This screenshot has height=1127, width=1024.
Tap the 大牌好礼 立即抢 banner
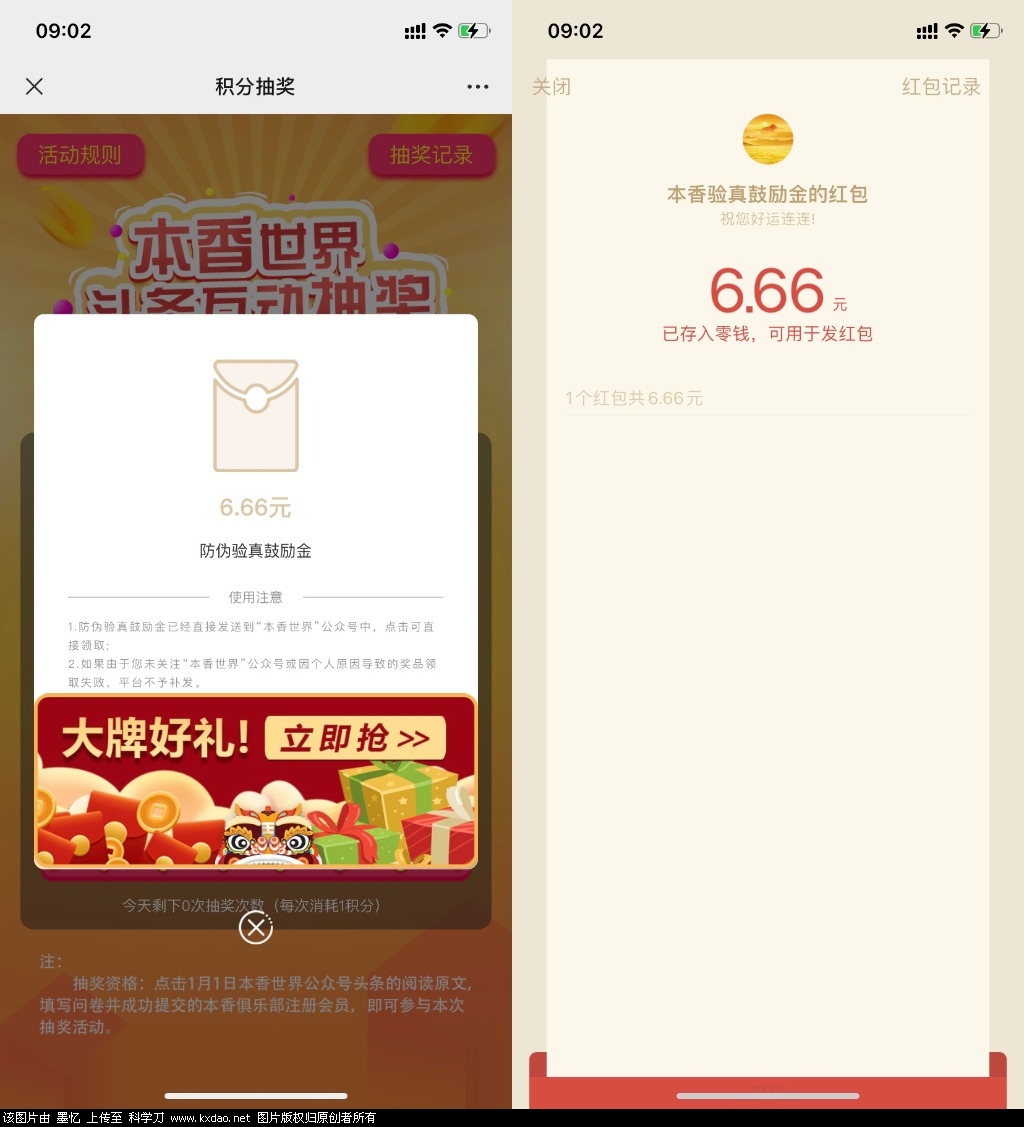256,780
